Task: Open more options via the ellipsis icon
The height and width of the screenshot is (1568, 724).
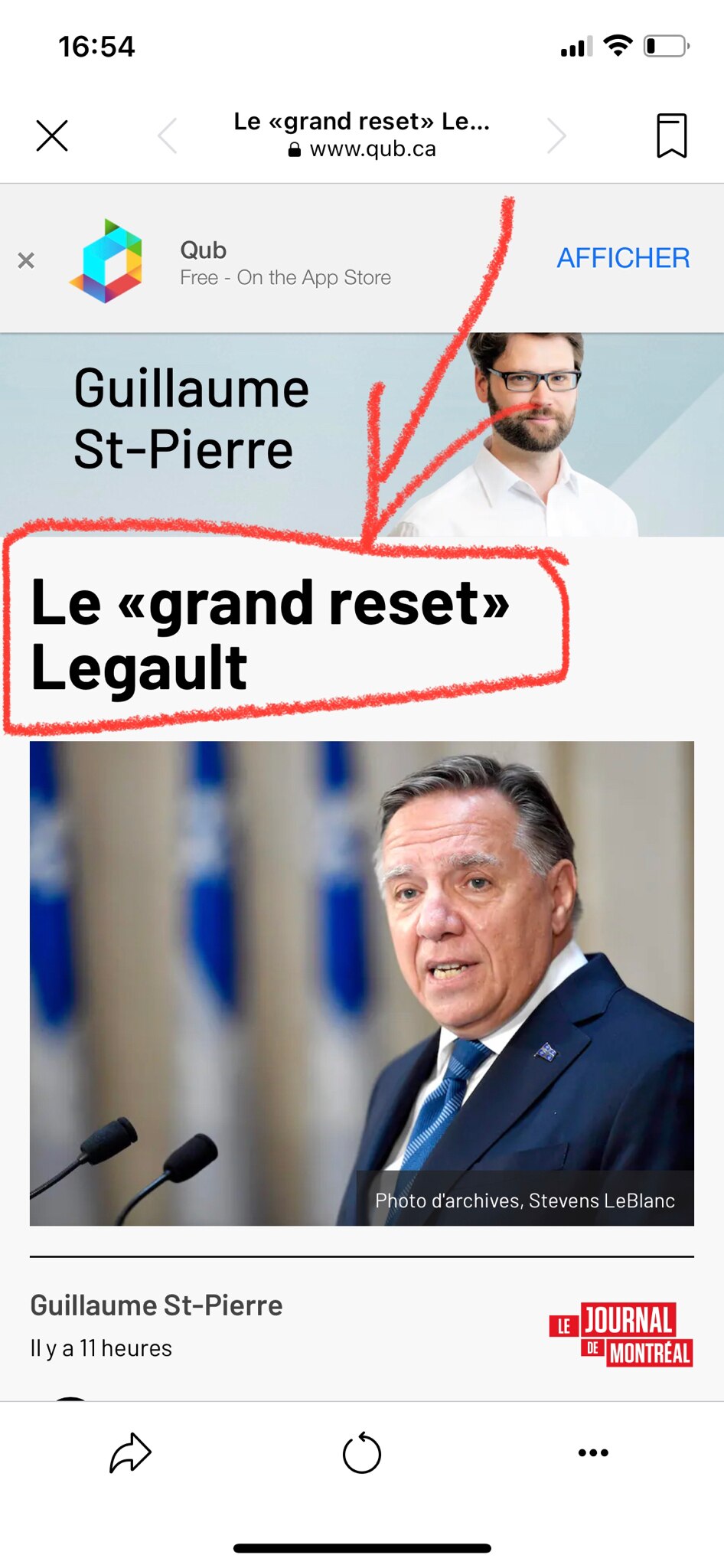Action: click(593, 1452)
